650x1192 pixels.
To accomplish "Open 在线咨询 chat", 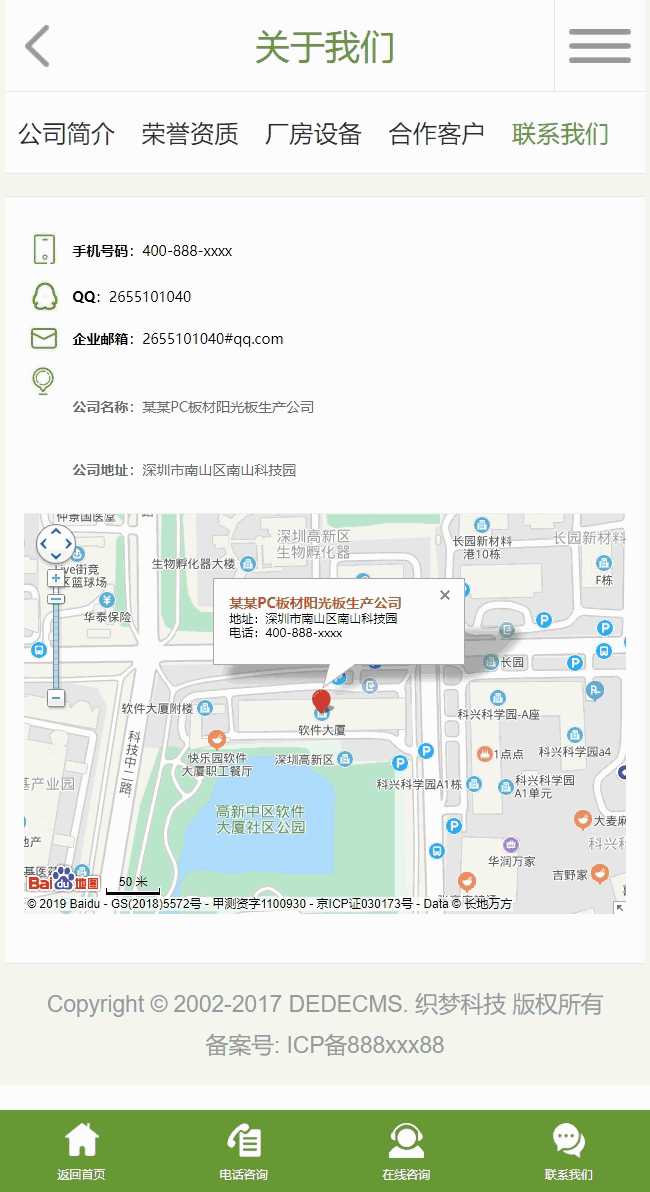I will tap(406, 1151).
